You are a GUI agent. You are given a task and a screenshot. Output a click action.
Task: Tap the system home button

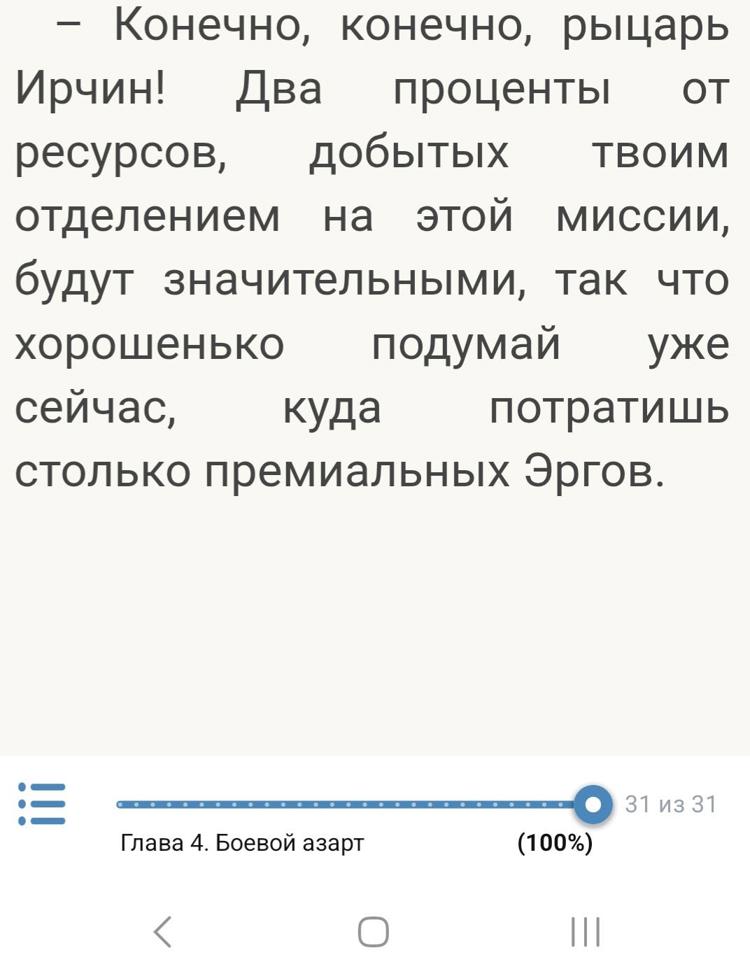click(373, 931)
